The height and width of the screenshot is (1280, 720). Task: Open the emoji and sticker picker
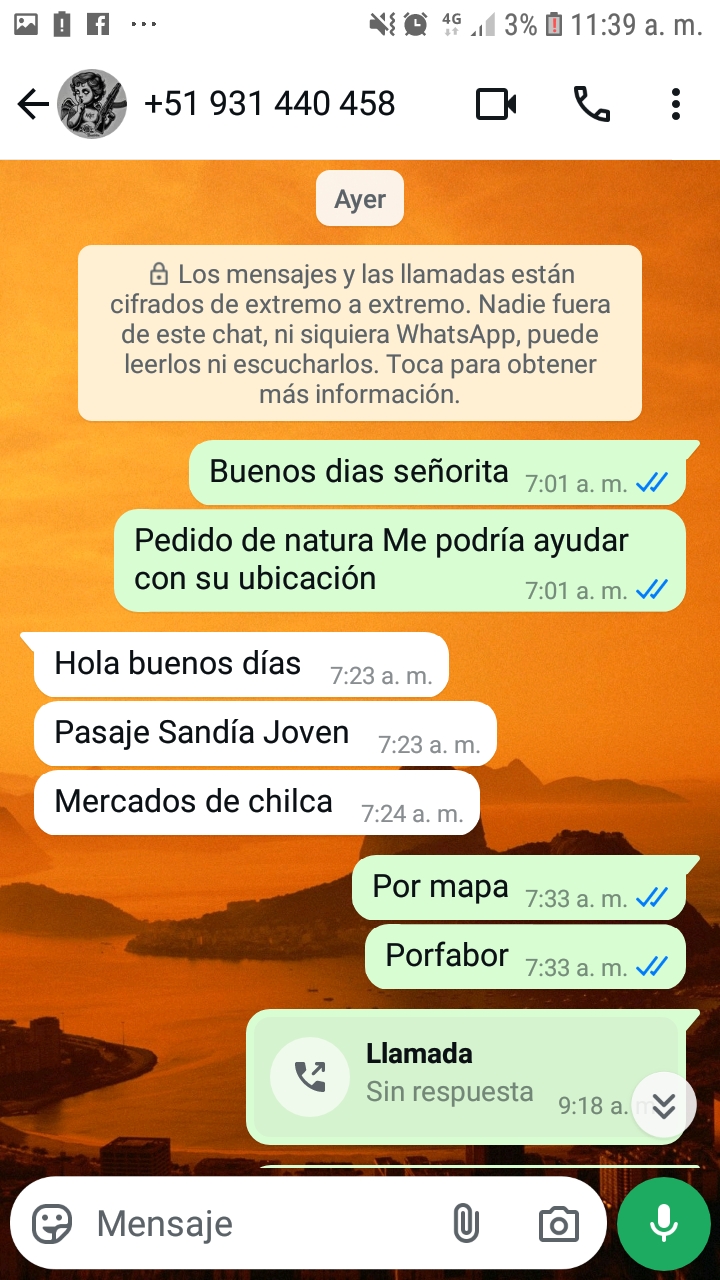coord(52,1223)
